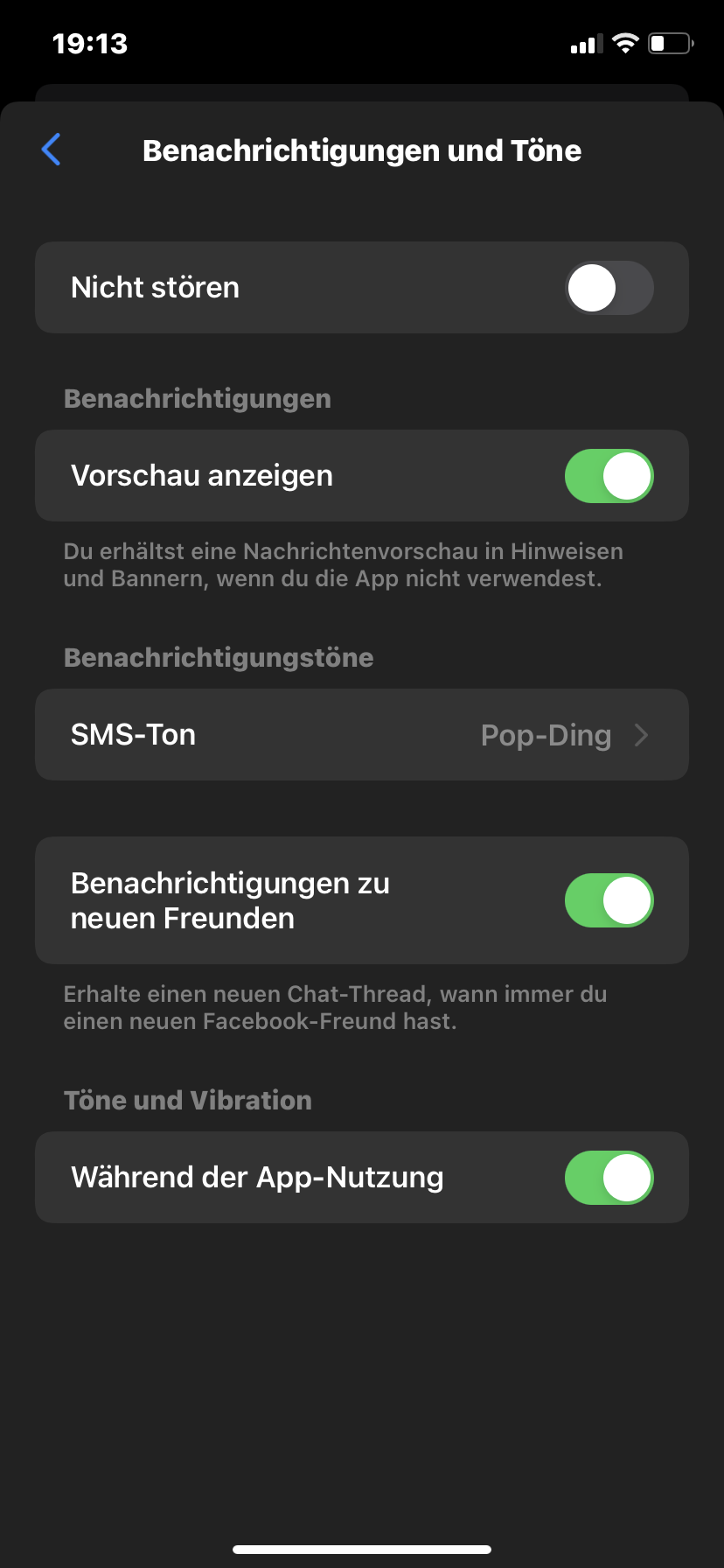Turn on the Nicht stören switch
This screenshot has height=1568, width=724.
[609, 288]
